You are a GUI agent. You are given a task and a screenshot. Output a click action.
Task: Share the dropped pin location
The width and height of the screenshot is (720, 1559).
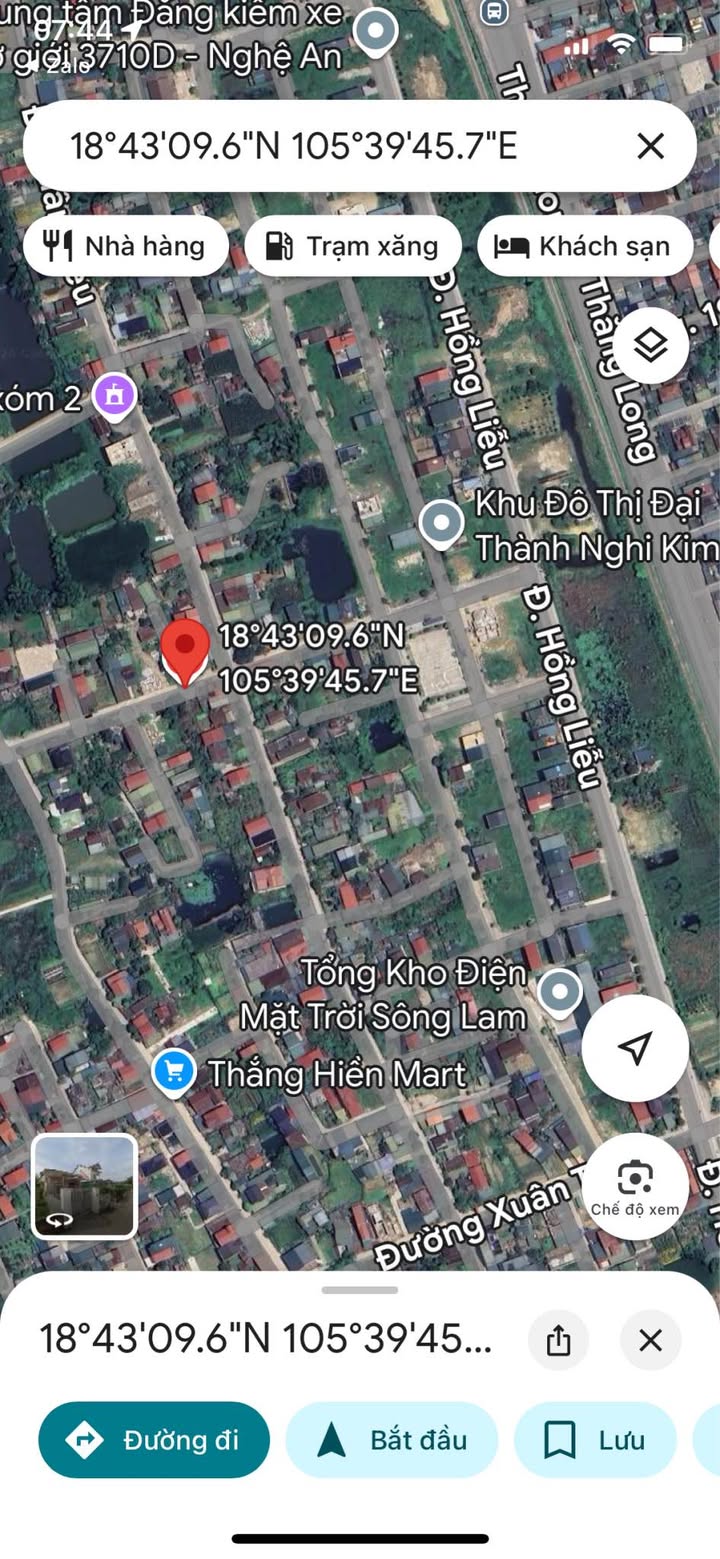[x=558, y=1340]
